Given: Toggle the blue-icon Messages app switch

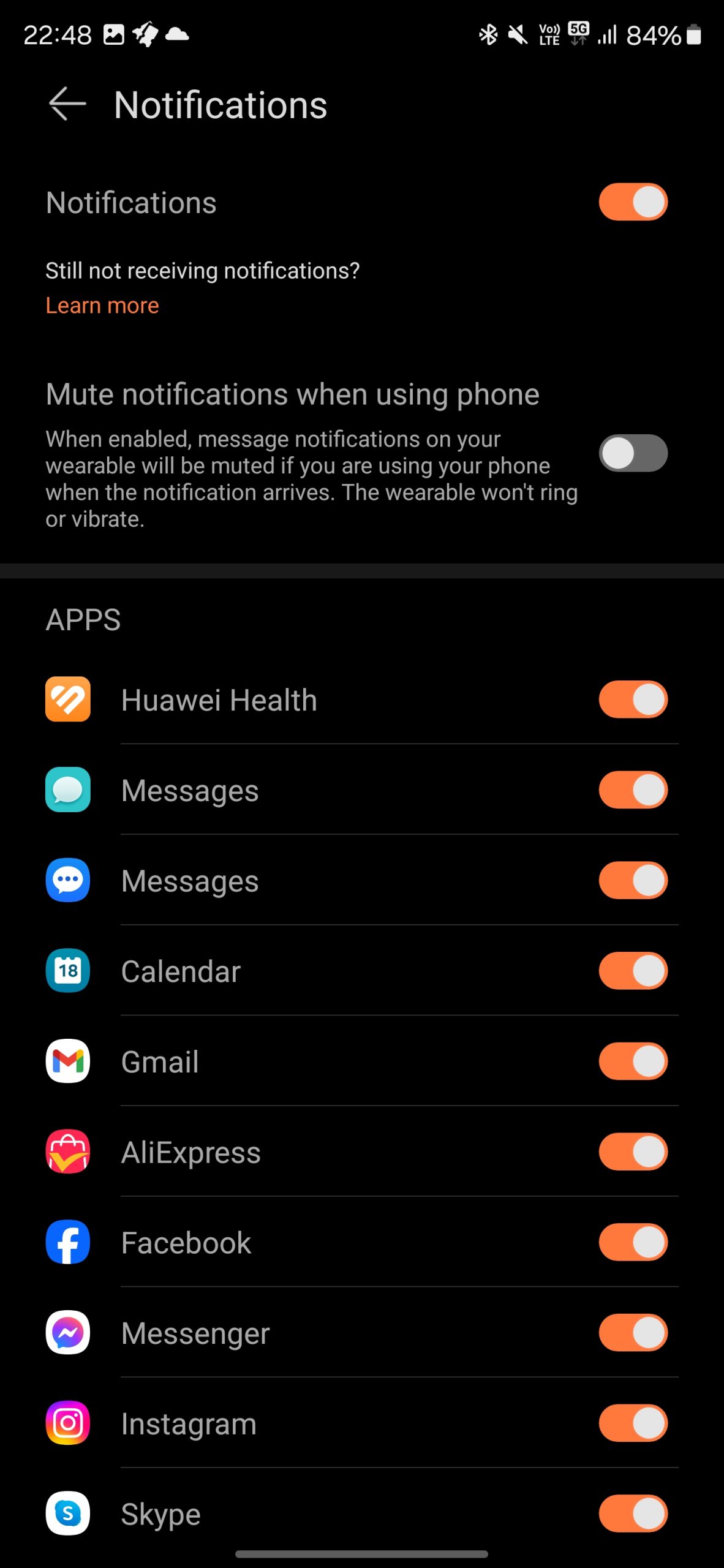Looking at the screenshot, I should [633, 880].
